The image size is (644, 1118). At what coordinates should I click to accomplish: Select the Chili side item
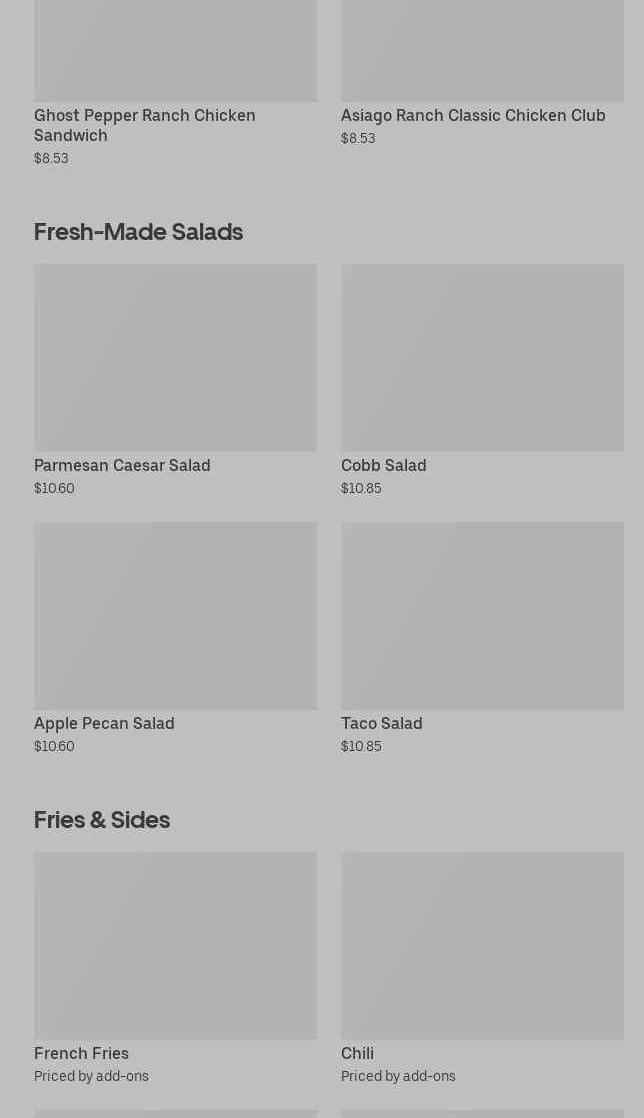point(482,968)
